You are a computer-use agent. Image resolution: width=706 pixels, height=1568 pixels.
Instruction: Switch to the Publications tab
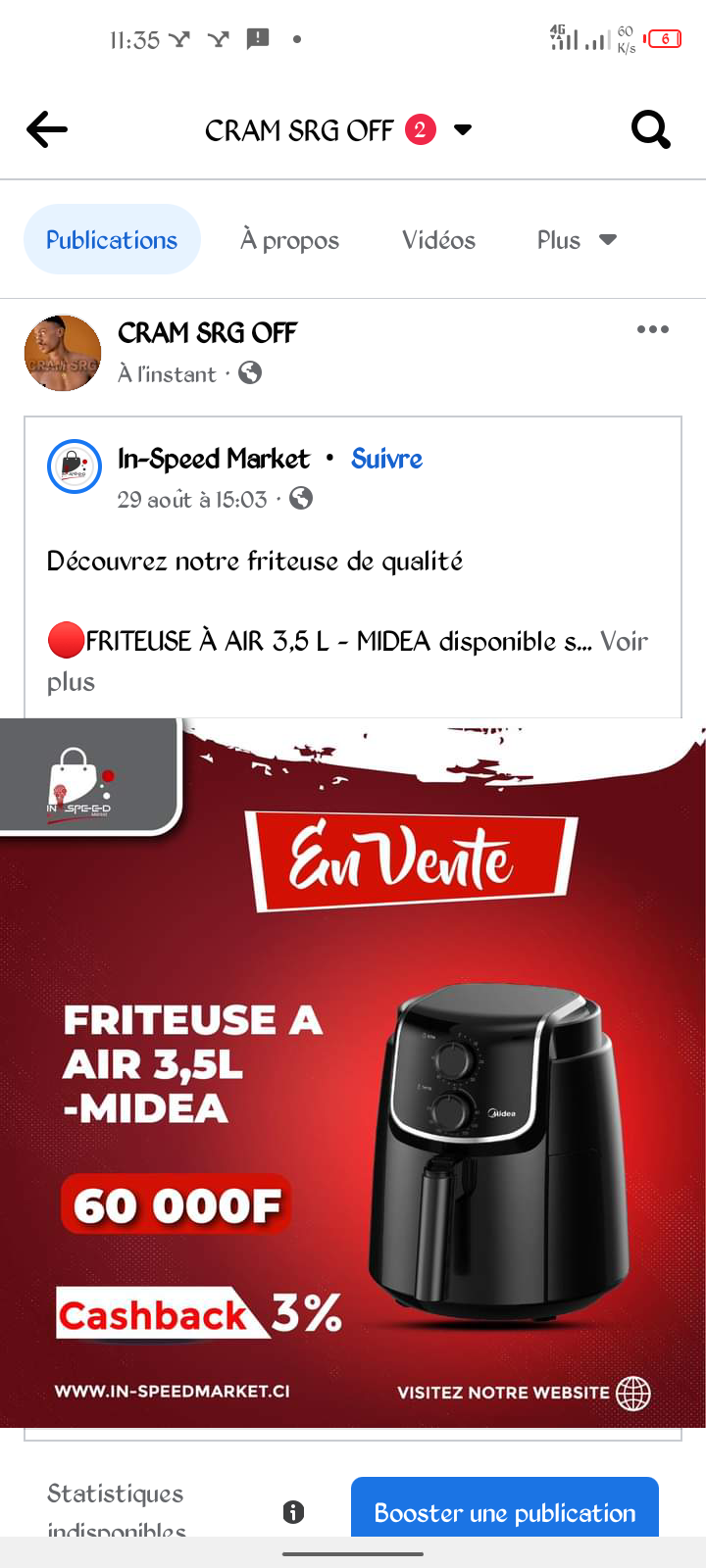click(x=112, y=240)
